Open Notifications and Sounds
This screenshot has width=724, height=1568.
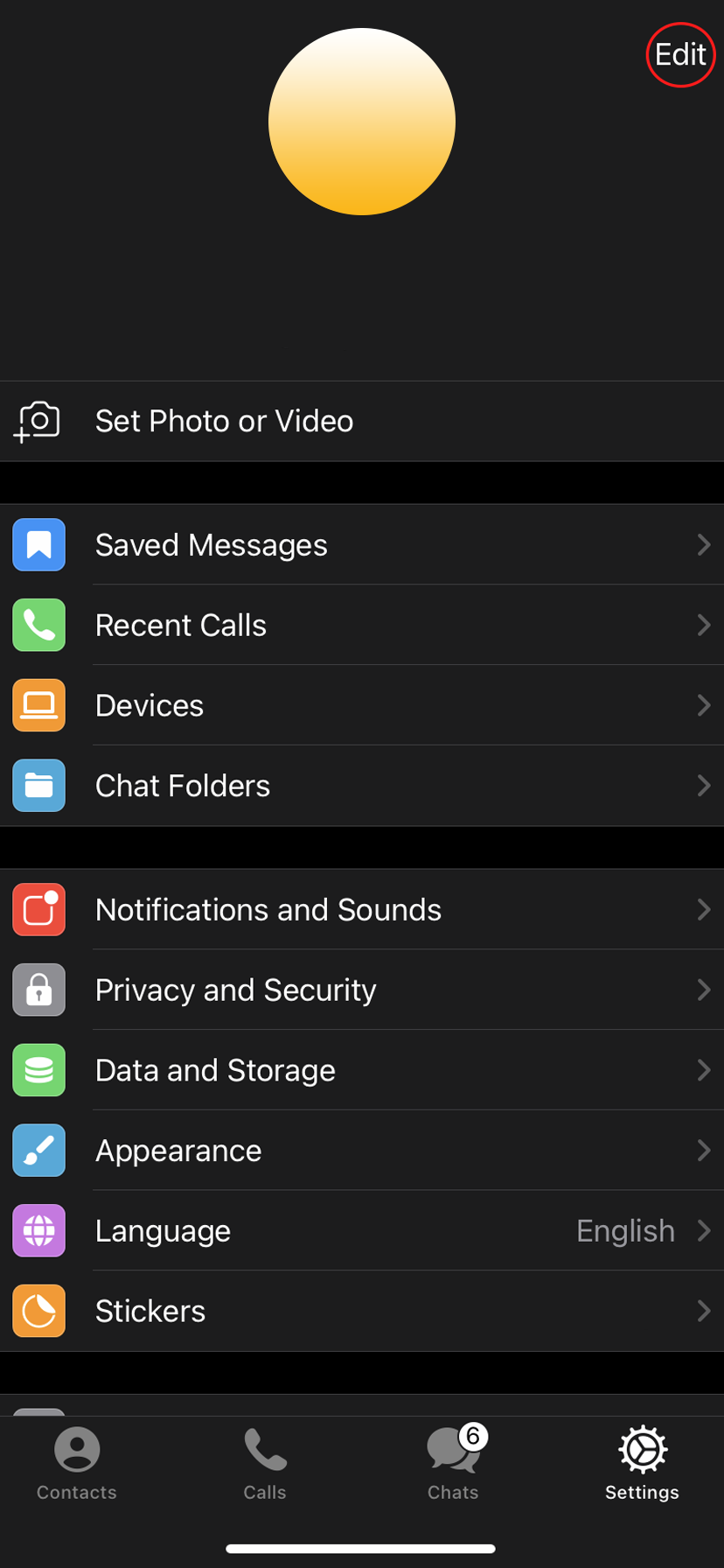268,910
